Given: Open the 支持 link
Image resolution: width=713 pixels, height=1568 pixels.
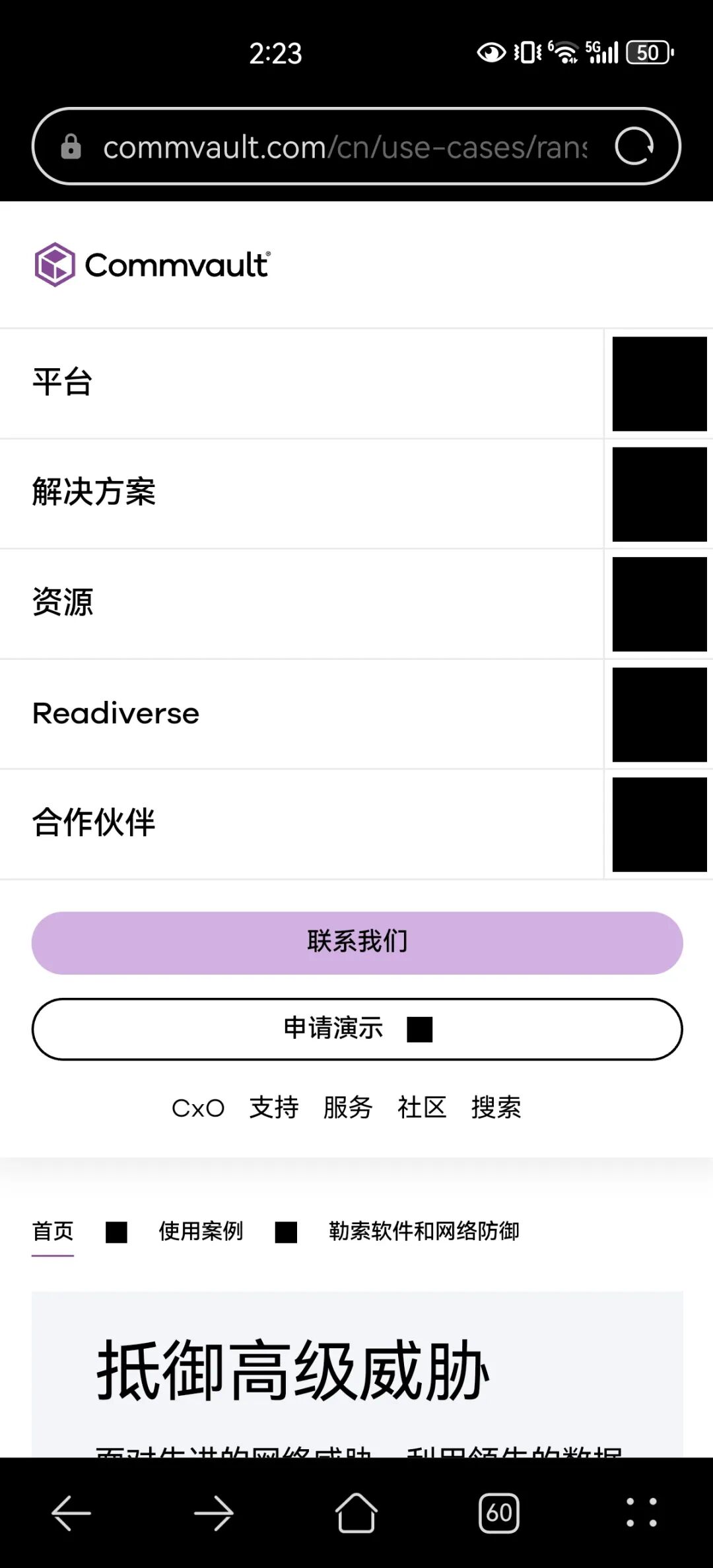Looking at the screenshot, I should point(274,1108).
